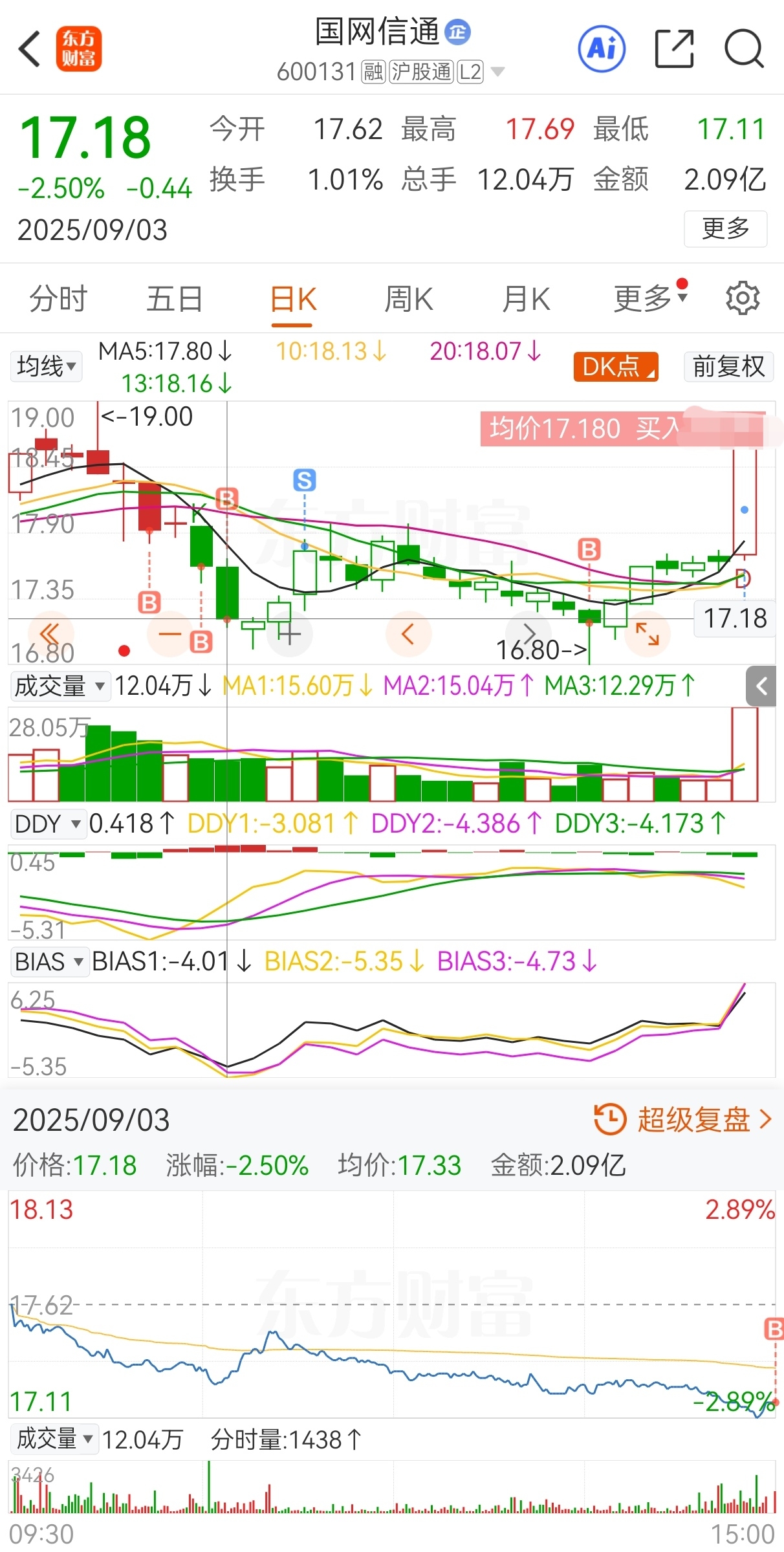
Task: Open the 成交量 indicator dropdown under K-line chart
Action: point(59,686)
